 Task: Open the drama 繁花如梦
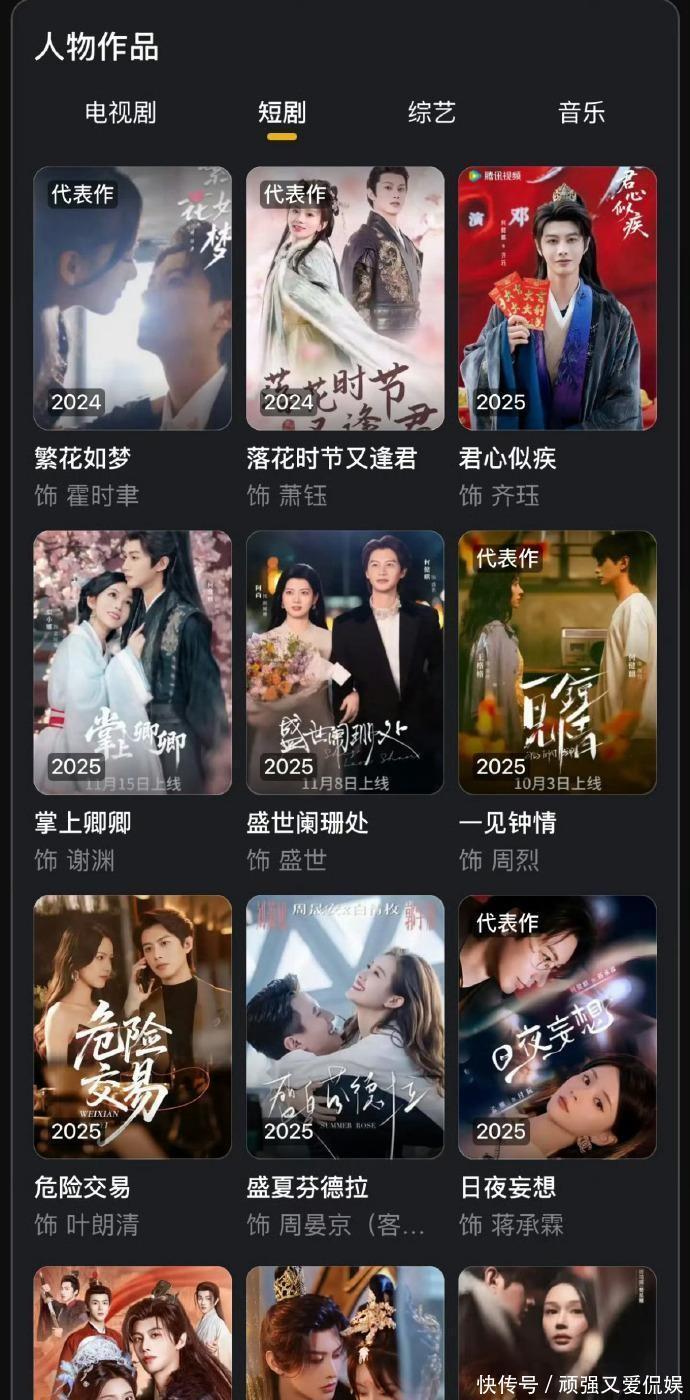coord(132,298)
